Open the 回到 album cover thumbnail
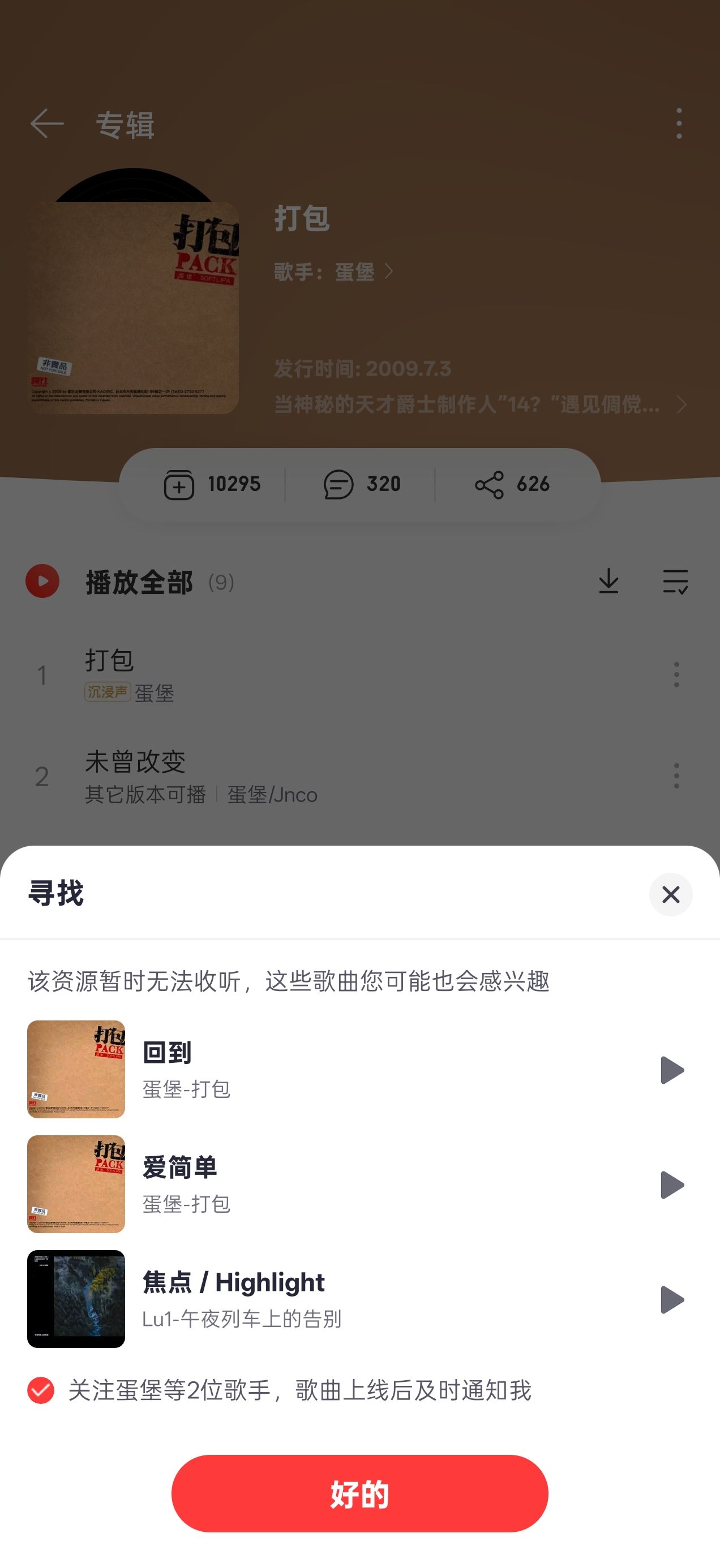 point(76,1069)
